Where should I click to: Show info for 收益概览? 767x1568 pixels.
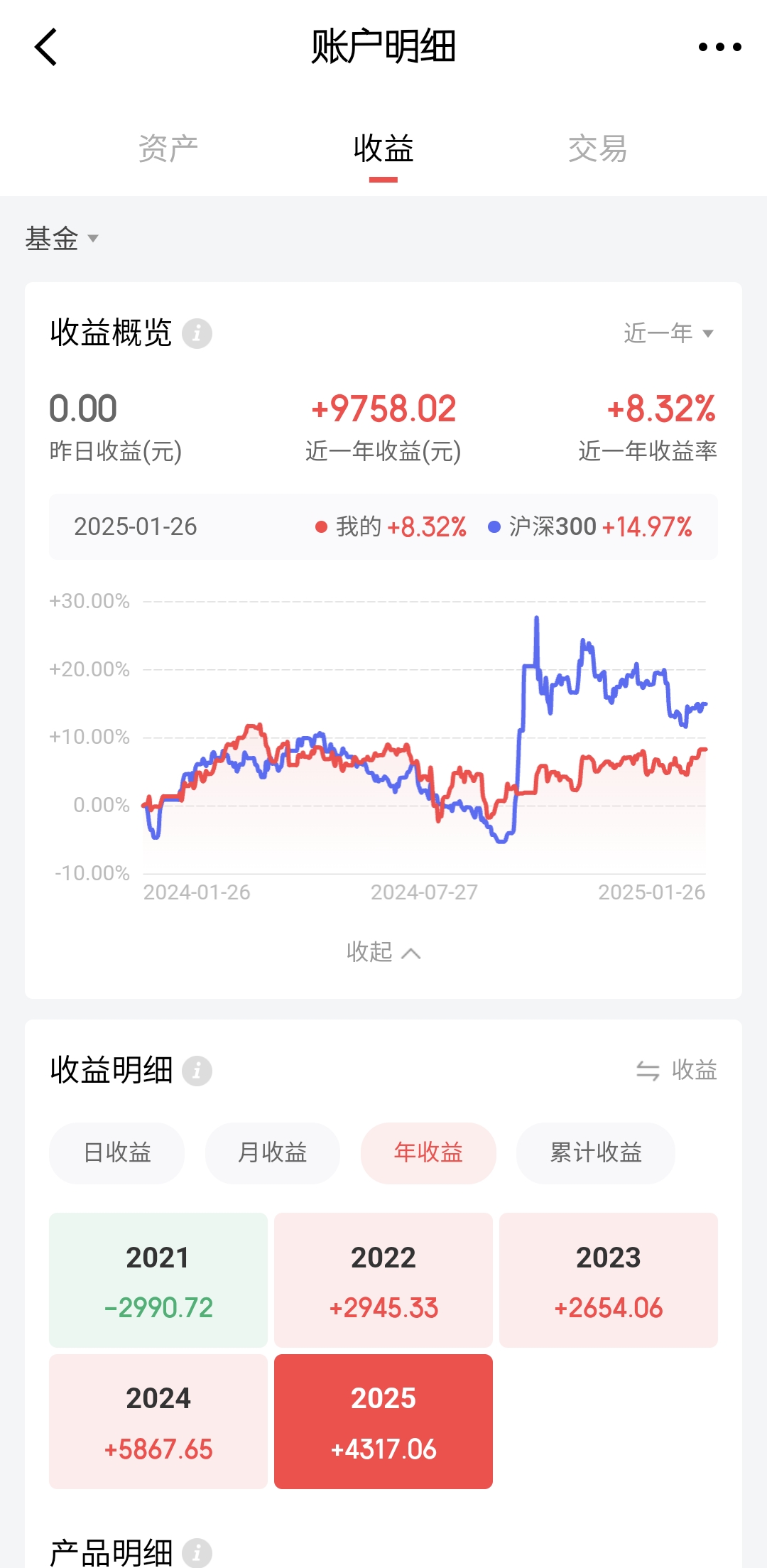(197, 333)
